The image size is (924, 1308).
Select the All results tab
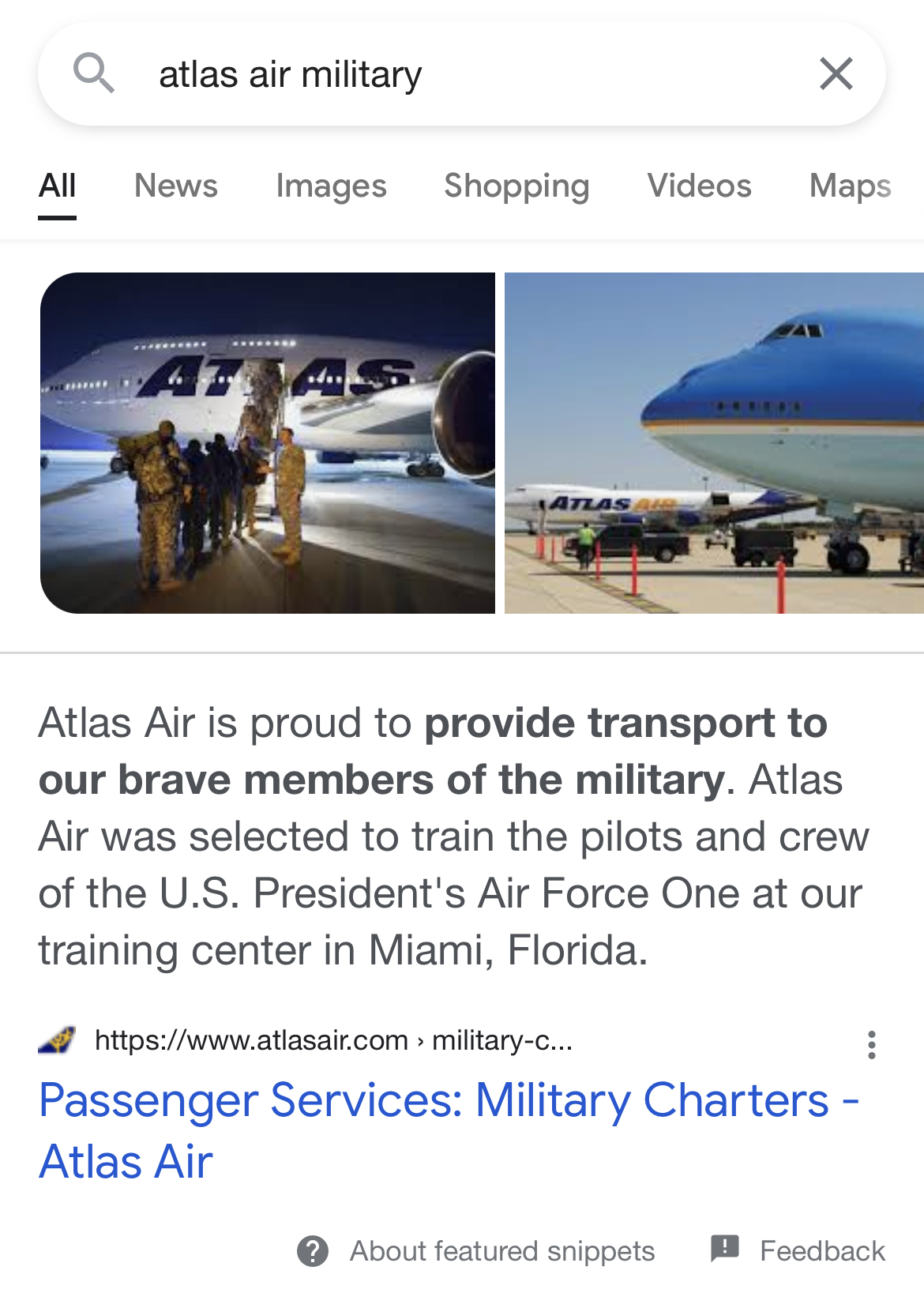(58, 186)
